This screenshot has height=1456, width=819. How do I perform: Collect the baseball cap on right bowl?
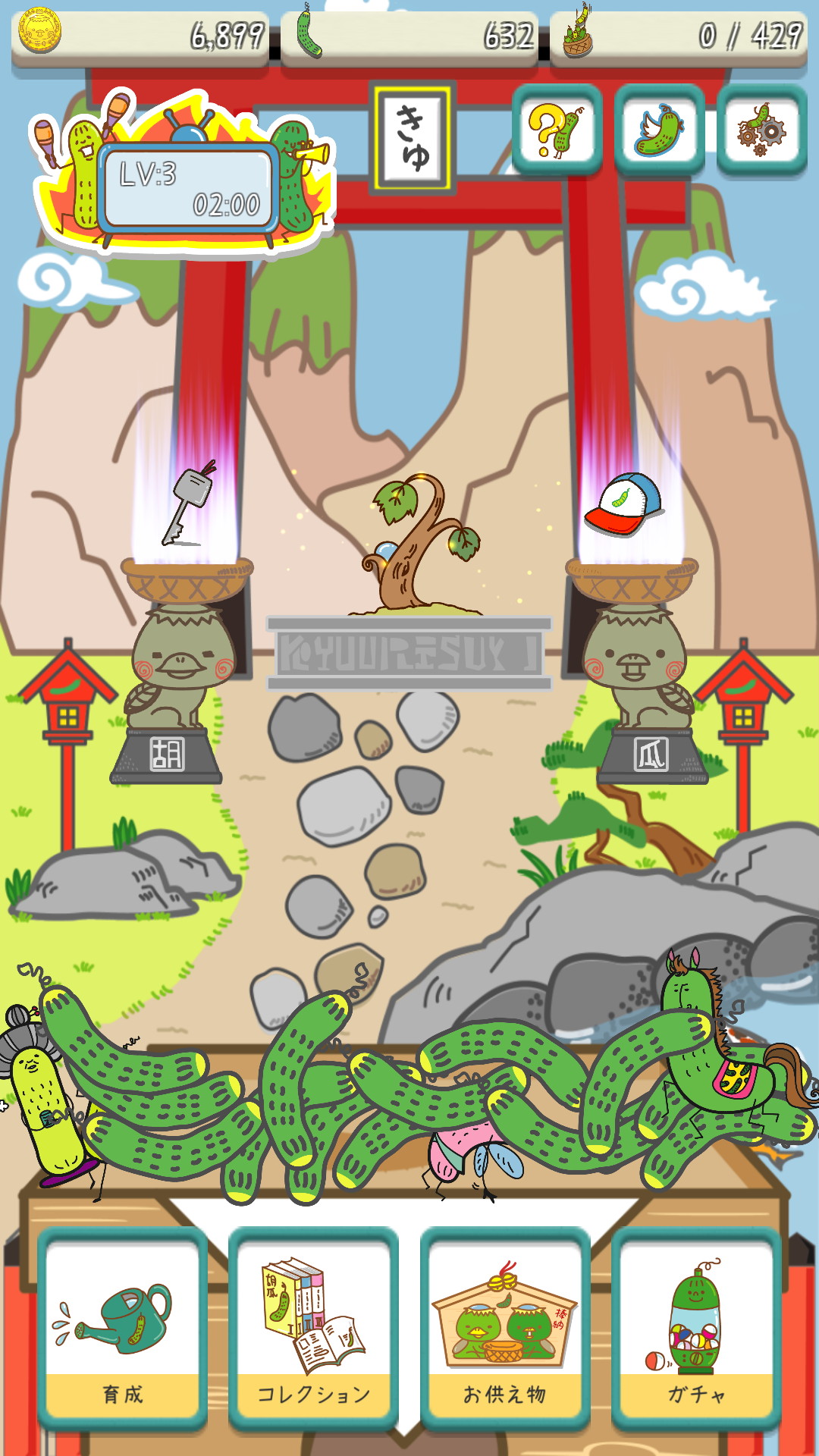(623, 504)
